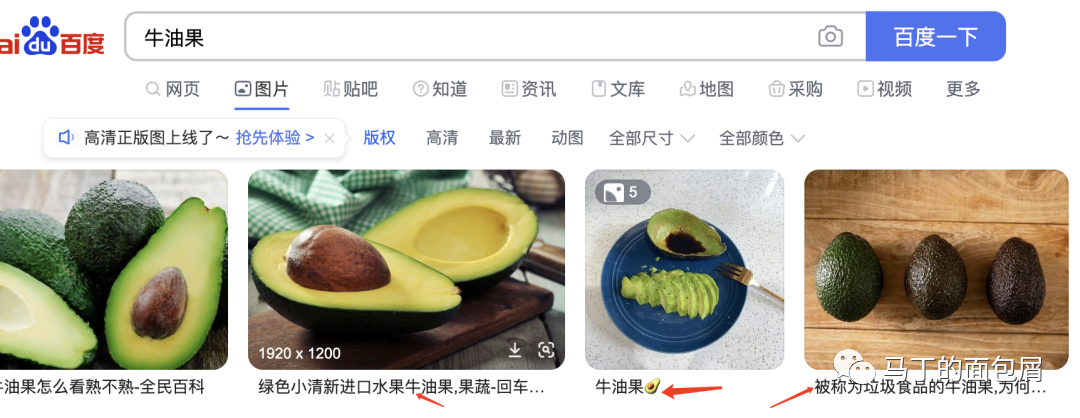Switch to the 贴吧 tab
1080x418 pixels.
point(350,89)
